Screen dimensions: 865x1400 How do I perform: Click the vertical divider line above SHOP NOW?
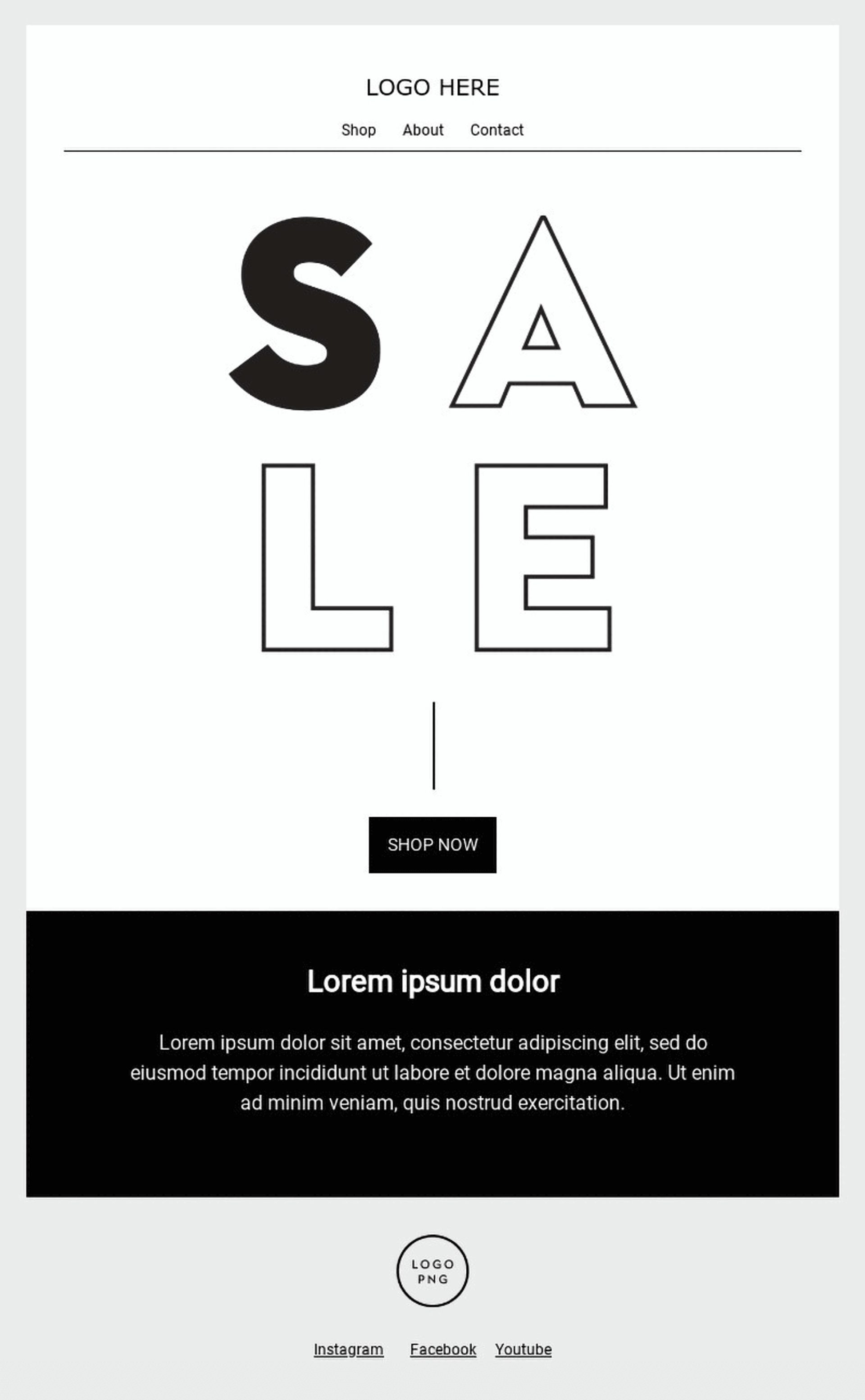[x=434, y=744]
